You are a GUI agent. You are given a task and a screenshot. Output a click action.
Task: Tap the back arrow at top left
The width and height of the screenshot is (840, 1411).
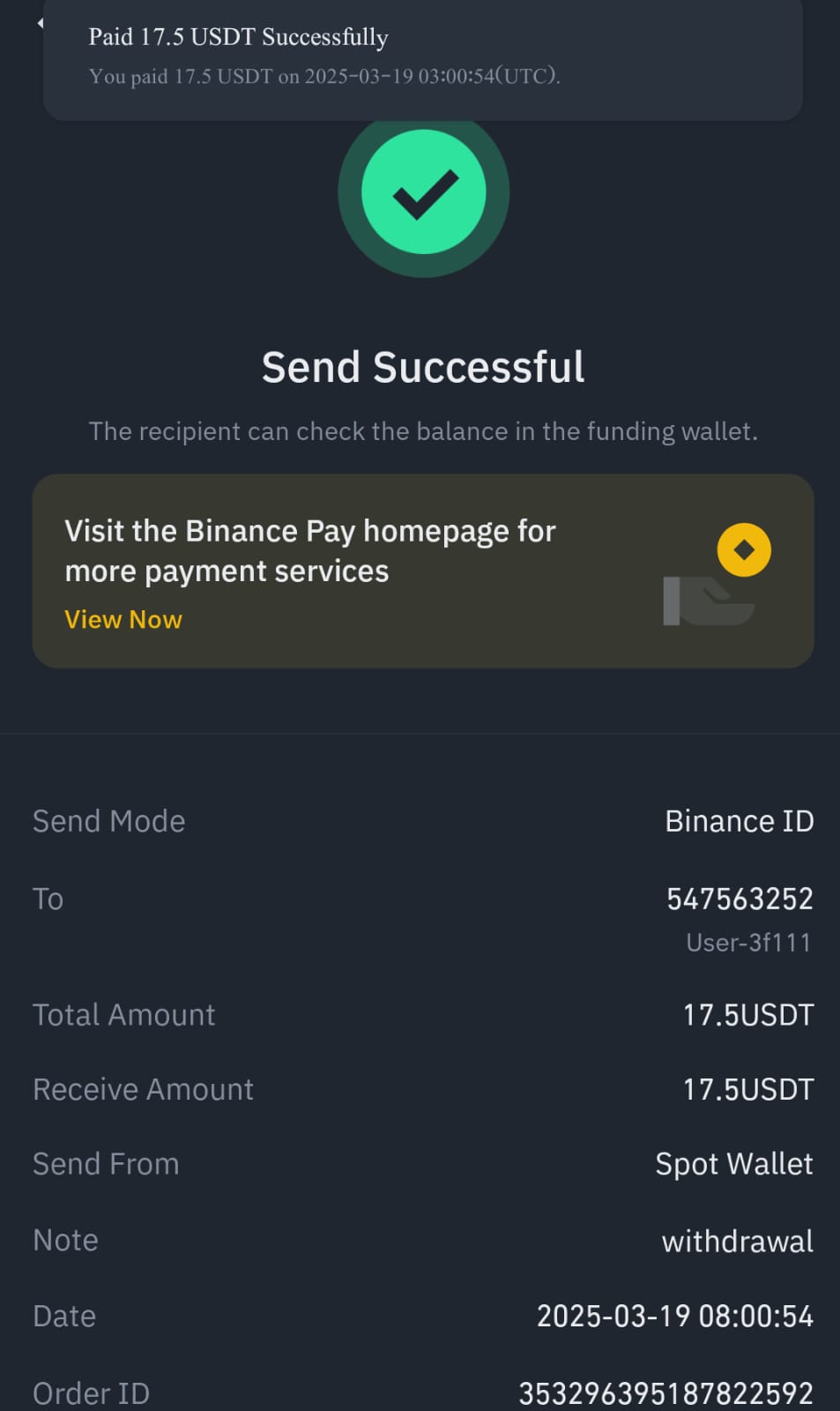(x=40, y=22)
